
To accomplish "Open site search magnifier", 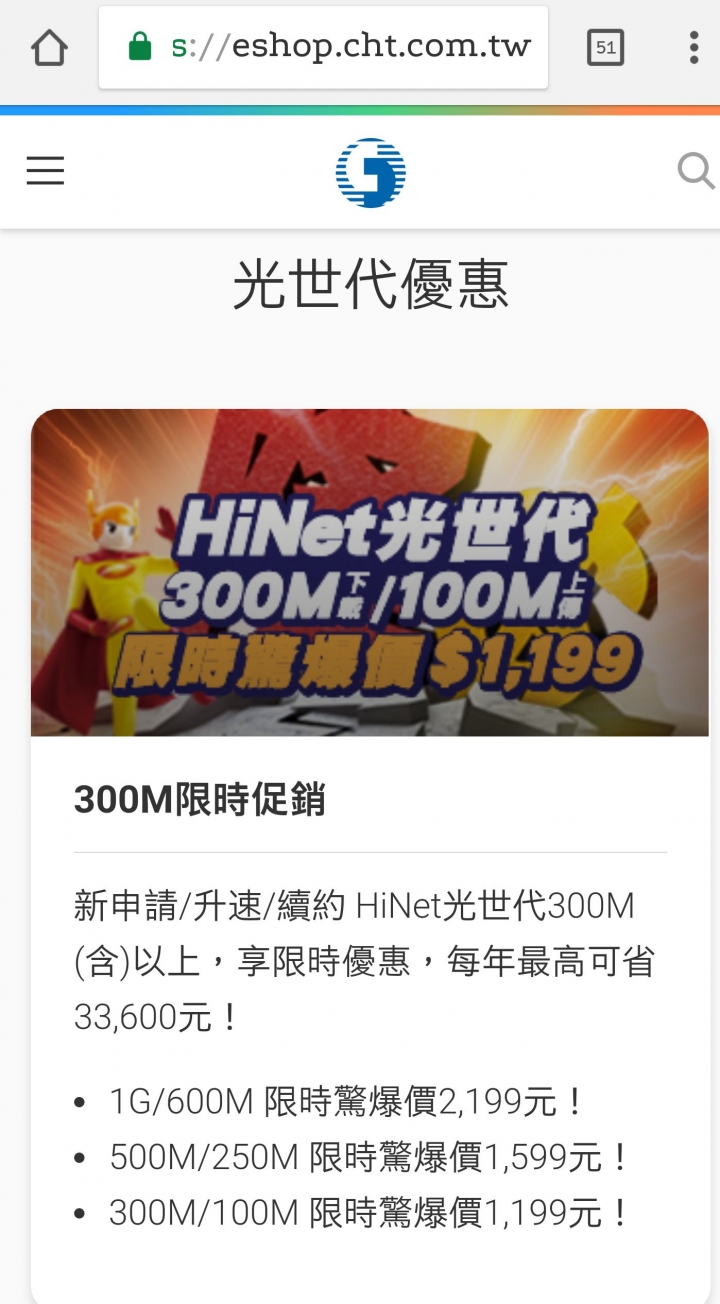I will point(695,172).
